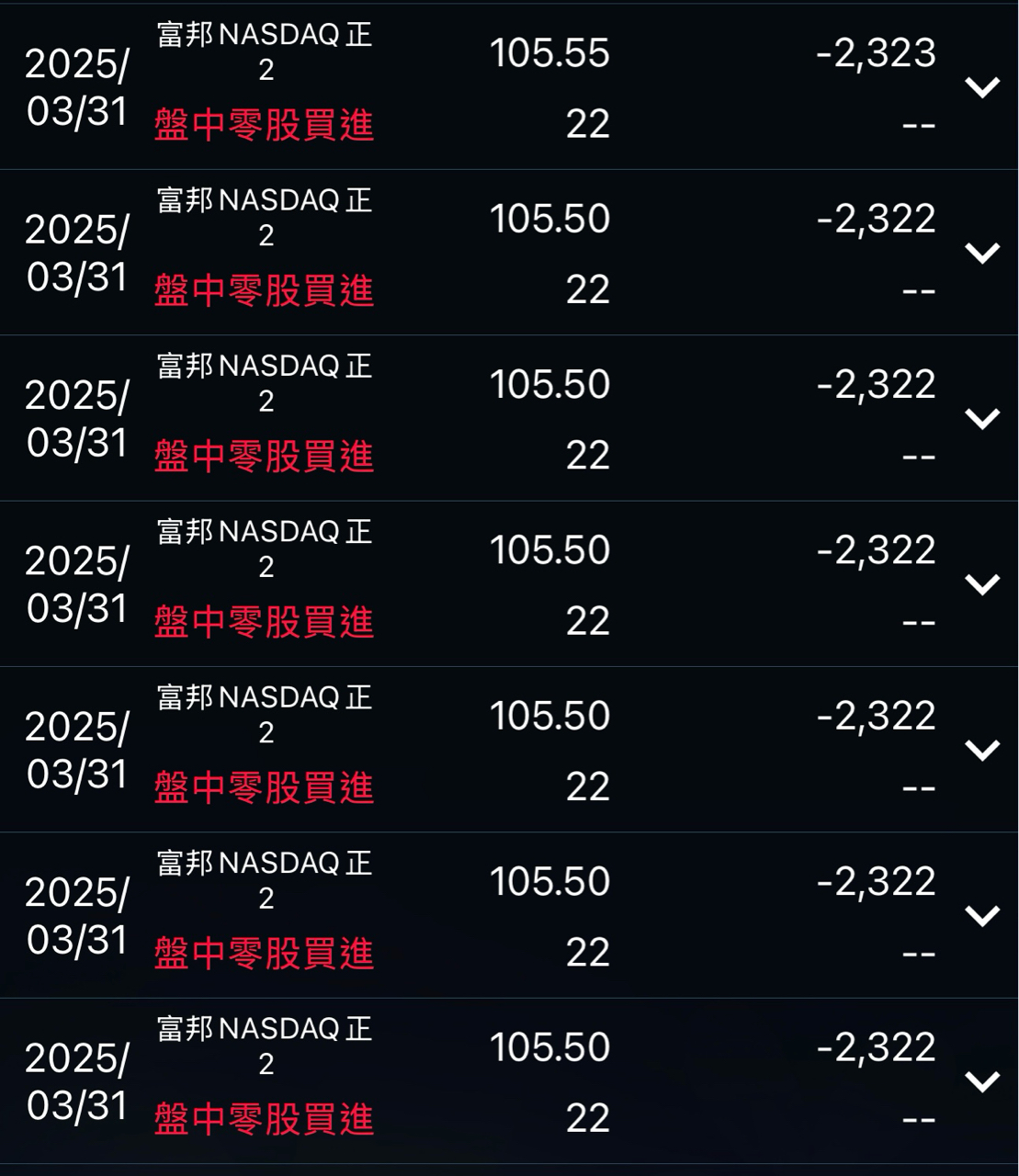Expand the 105.55 trade with amount -2,323
The image size is (1019, 1176).
tap(981, 88)
